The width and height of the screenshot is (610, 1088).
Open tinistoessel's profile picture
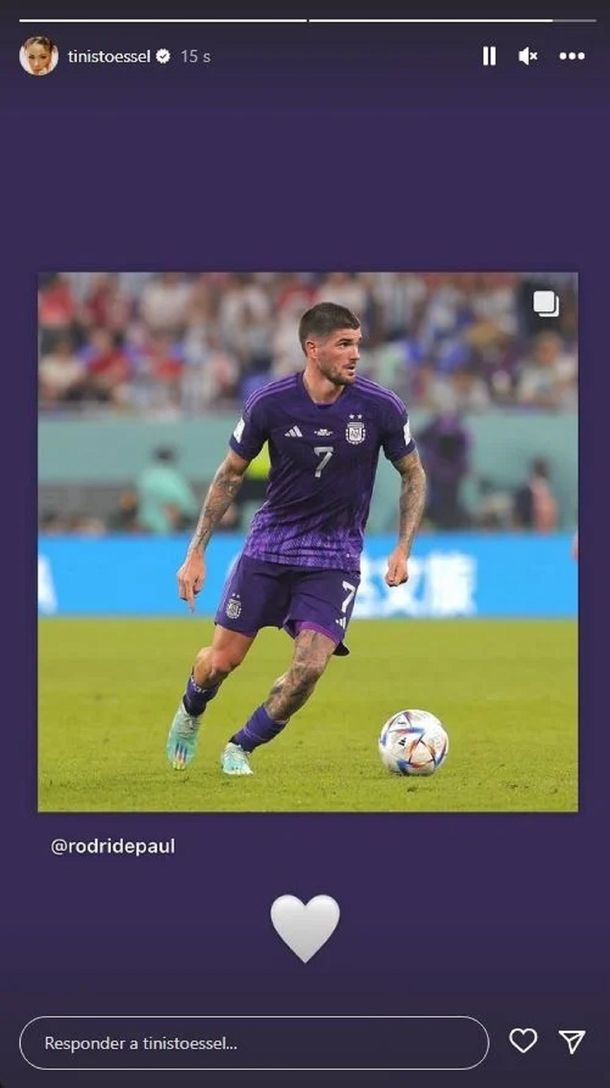[x=38, y=56]
